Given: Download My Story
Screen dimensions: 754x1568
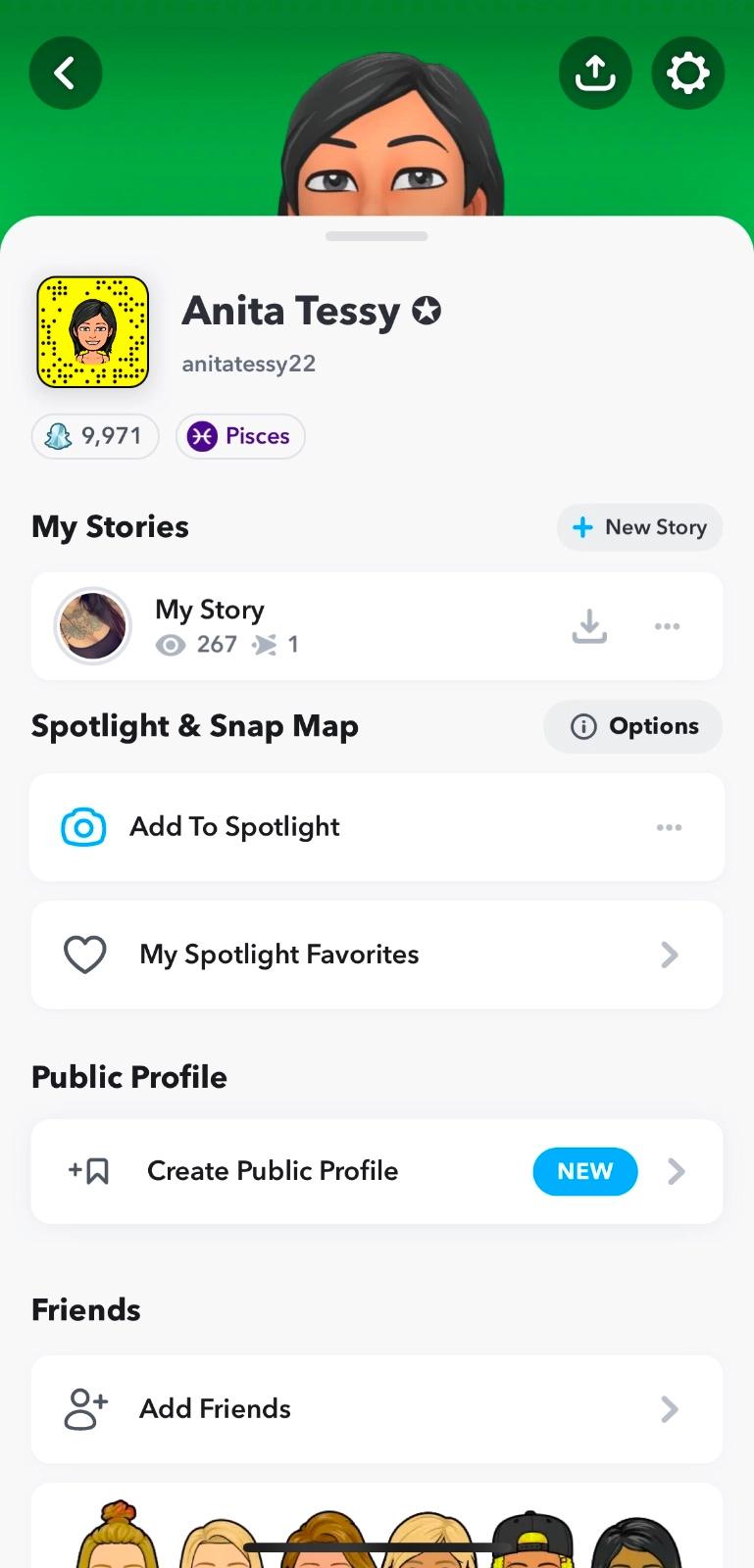Looking at the screenshot, I should [x=589, y=626].
